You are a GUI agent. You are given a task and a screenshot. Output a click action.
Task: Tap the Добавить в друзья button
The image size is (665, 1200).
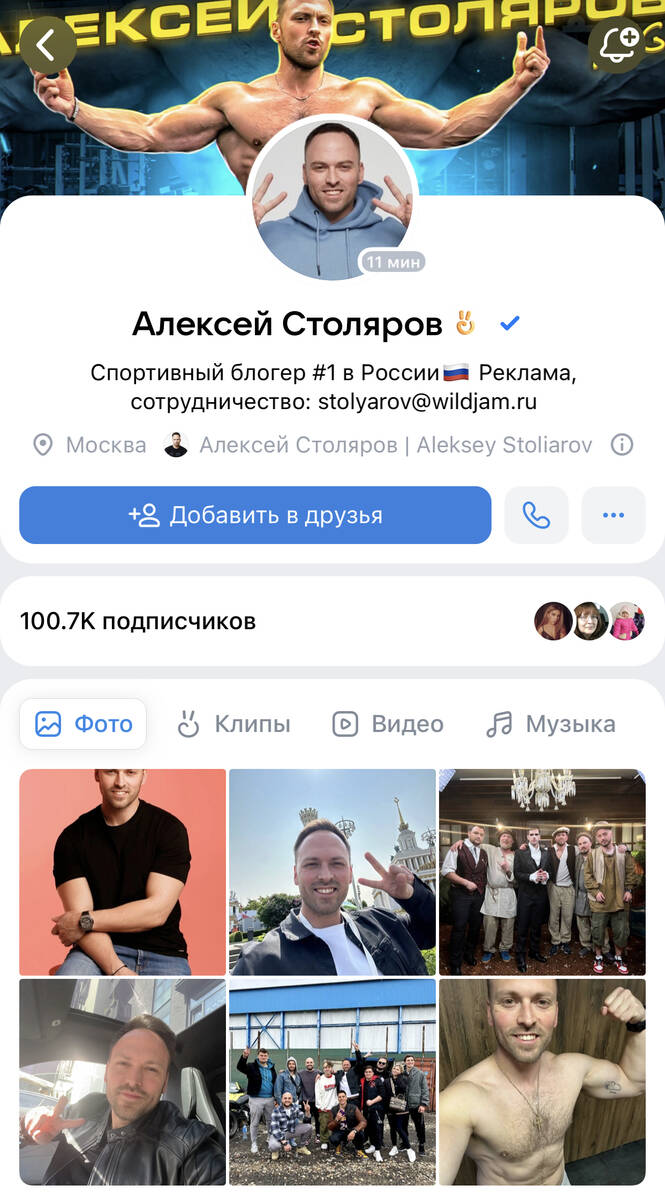[x=255, y=515]
